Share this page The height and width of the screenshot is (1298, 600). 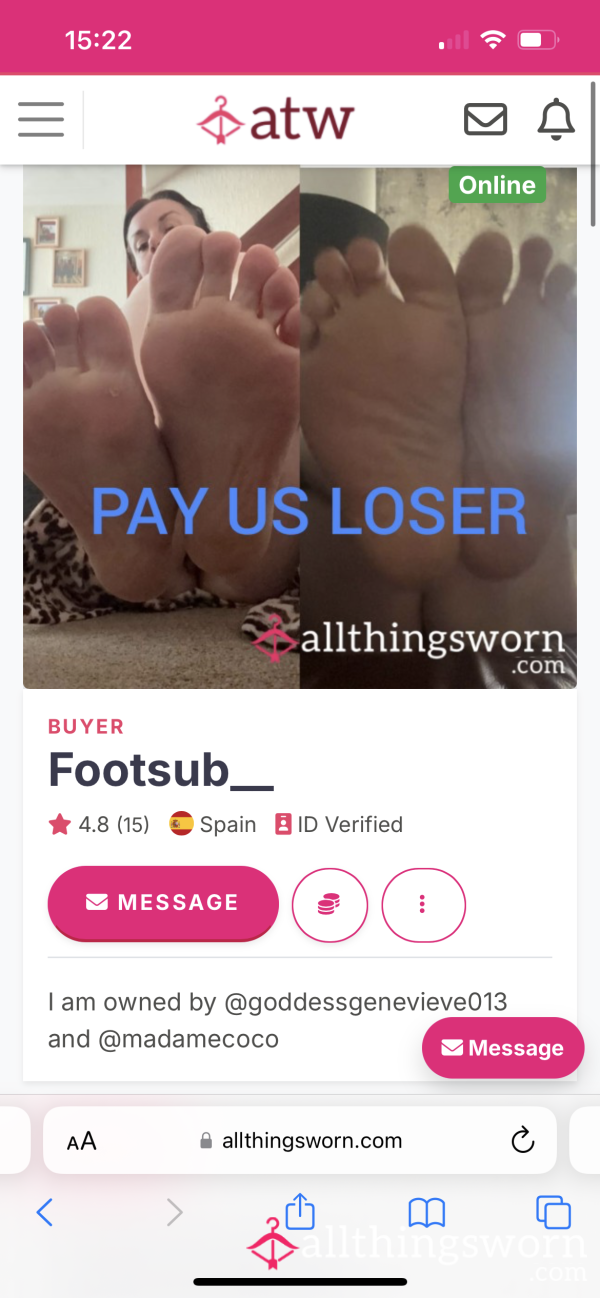[300, 1211]
